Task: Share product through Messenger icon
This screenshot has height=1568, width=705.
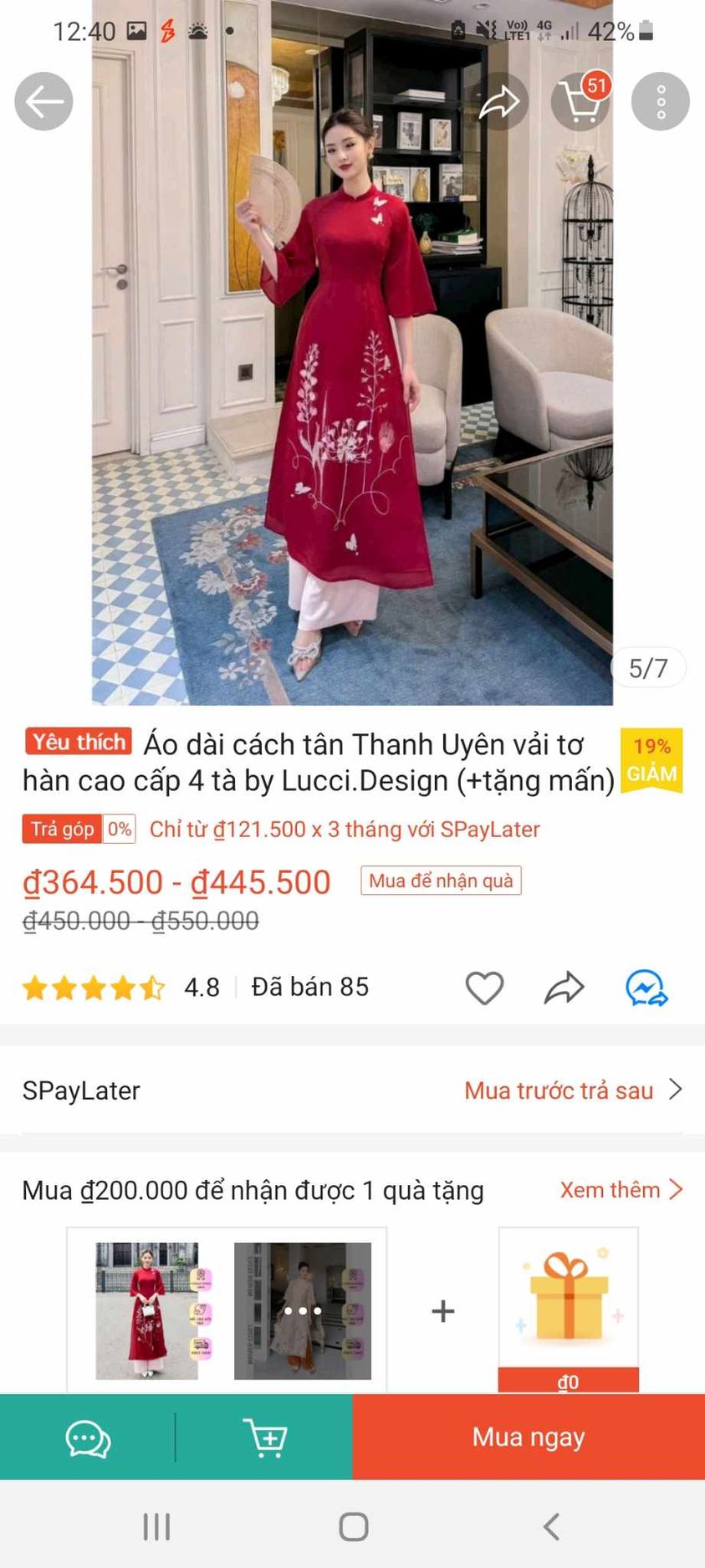Action: (646, 988)
